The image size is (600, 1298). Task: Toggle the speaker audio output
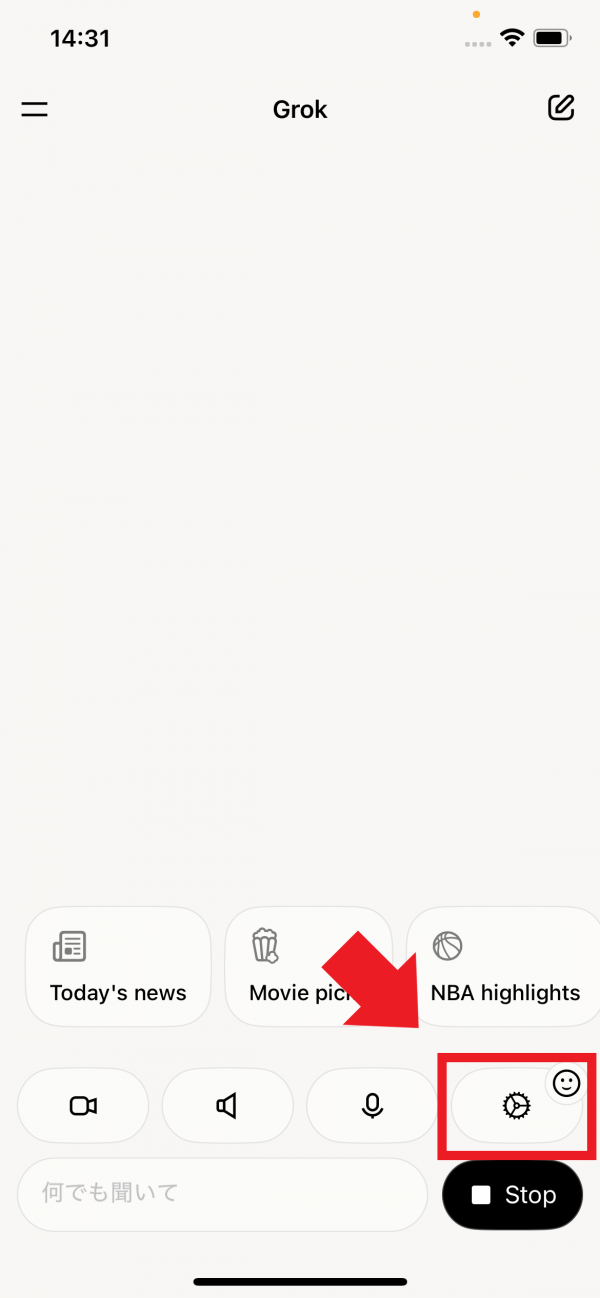pos(227,1105)
